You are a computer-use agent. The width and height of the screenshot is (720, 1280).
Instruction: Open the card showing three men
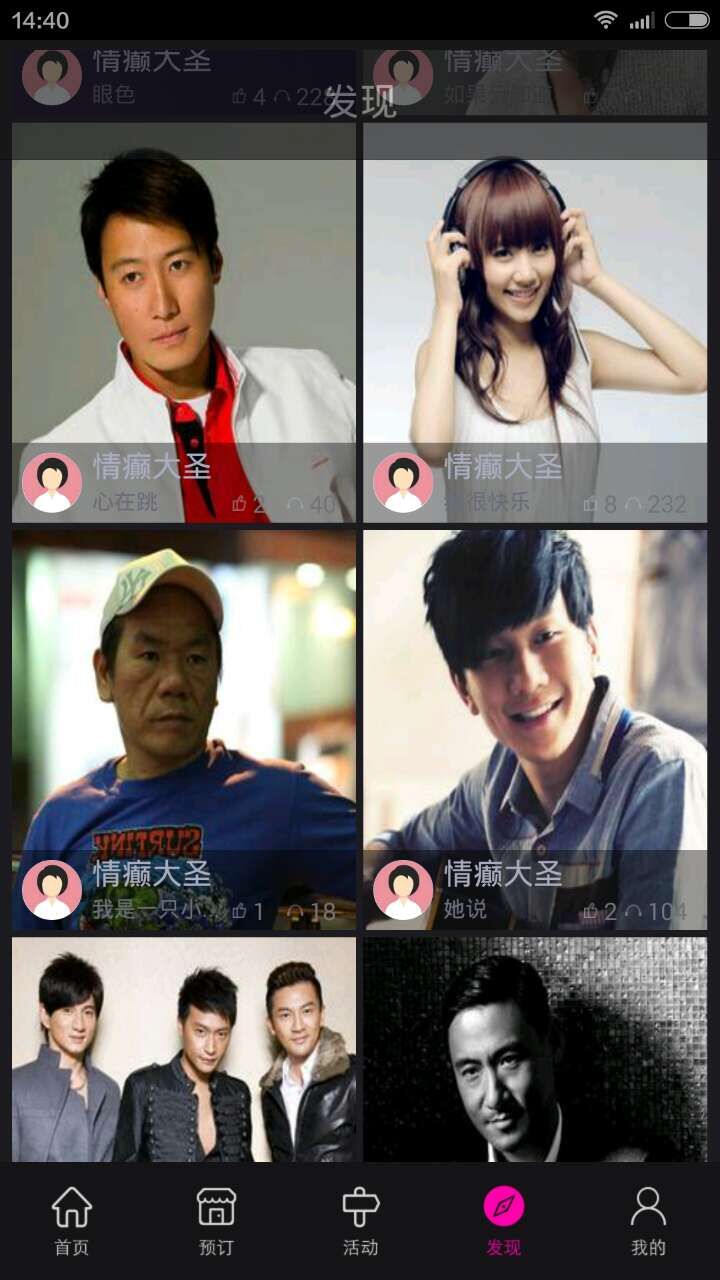(x=184, y=1050)
